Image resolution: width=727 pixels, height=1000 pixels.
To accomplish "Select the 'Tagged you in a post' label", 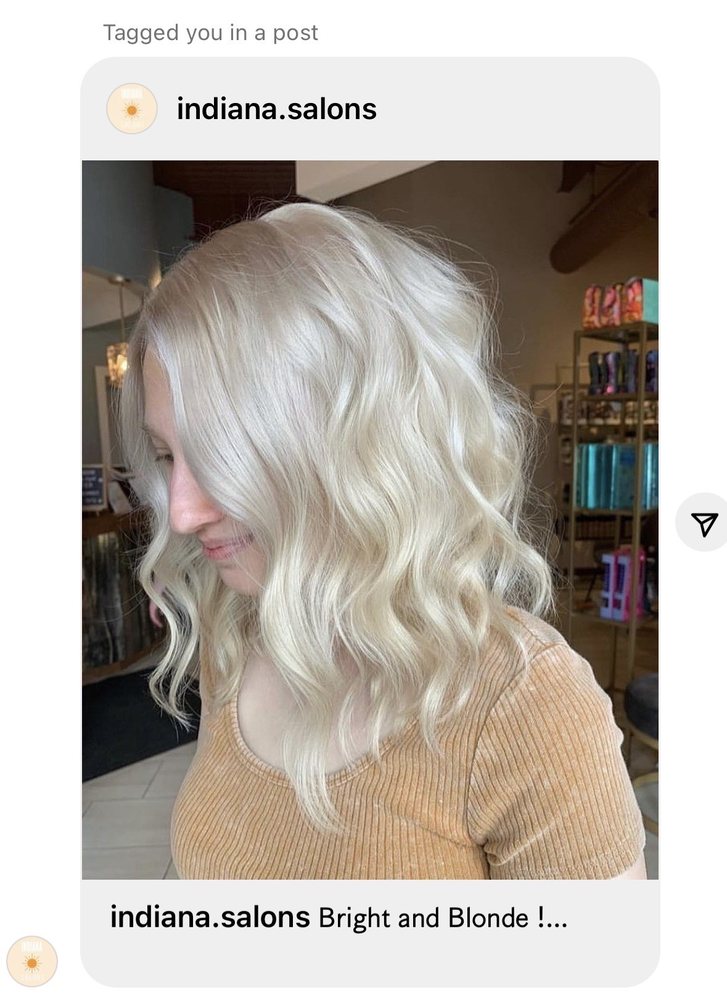I will click(x=210, y=31).
